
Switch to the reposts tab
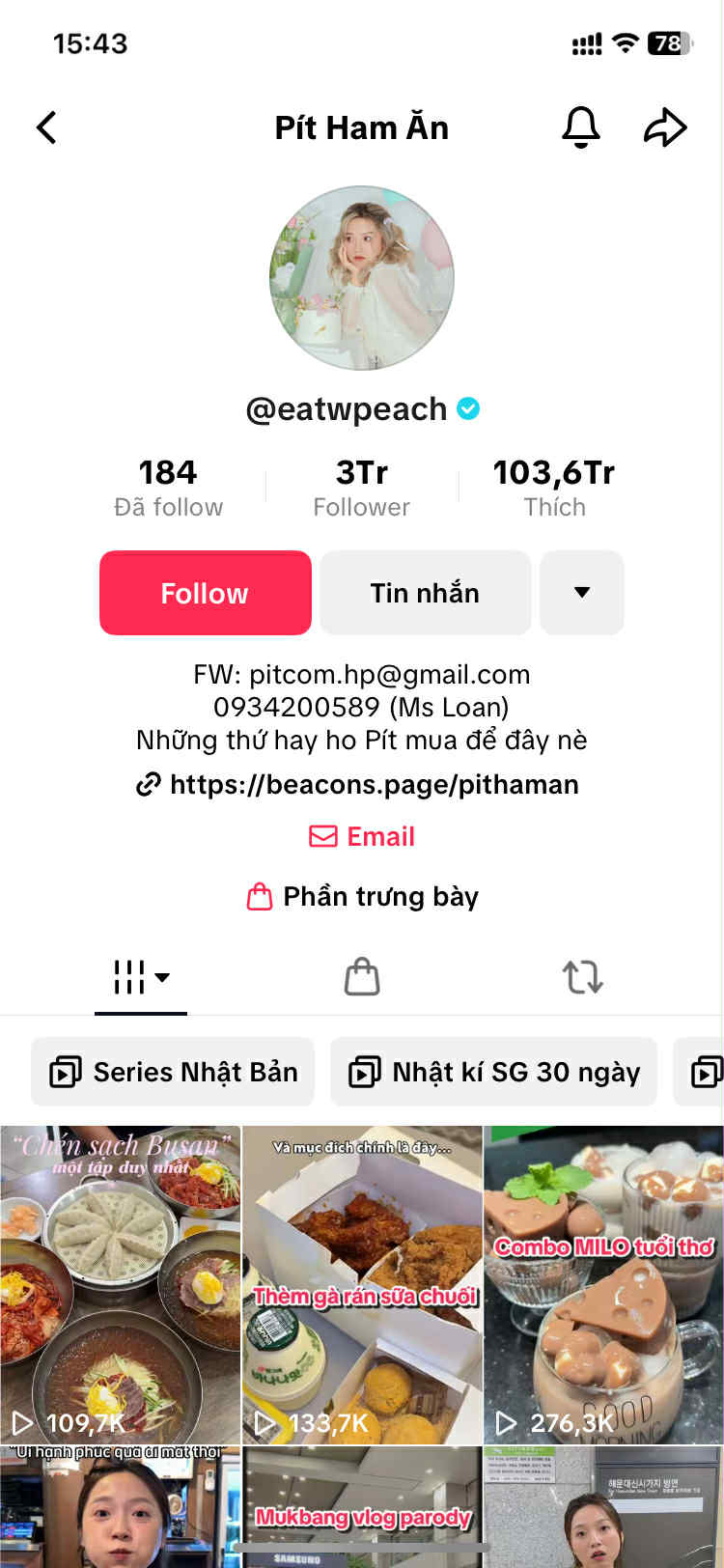[x=583, y=977]
